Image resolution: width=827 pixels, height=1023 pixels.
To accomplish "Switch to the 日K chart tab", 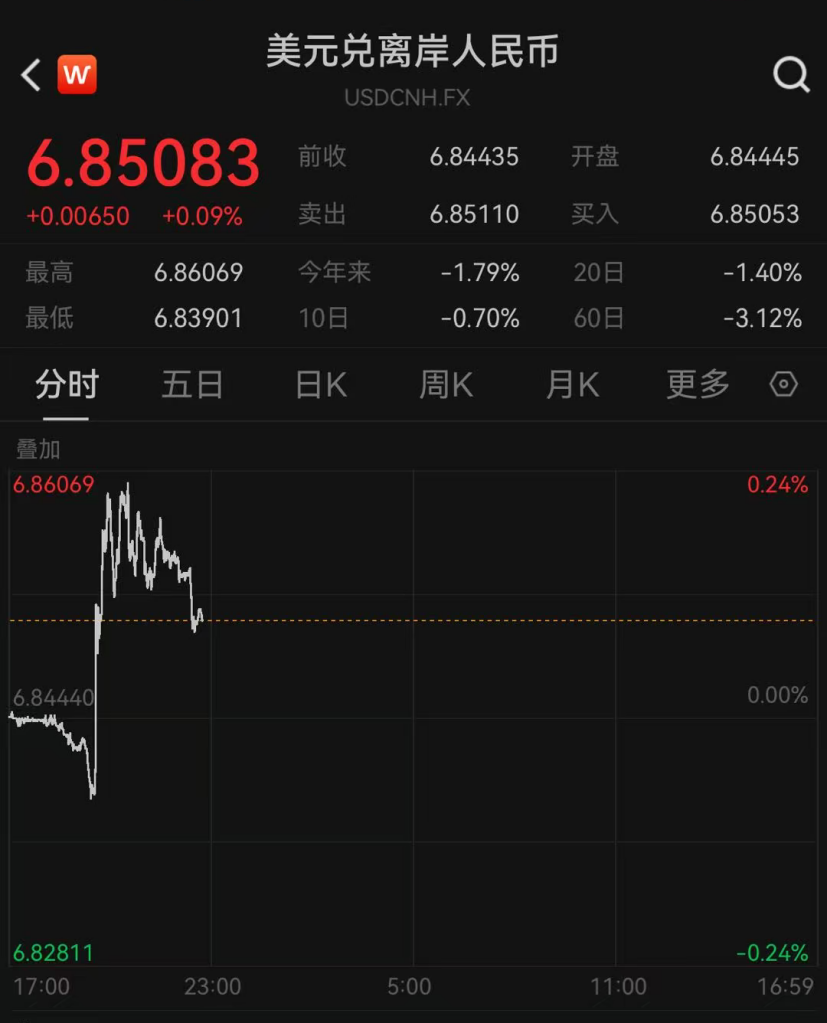I will (x=321, y=385).
